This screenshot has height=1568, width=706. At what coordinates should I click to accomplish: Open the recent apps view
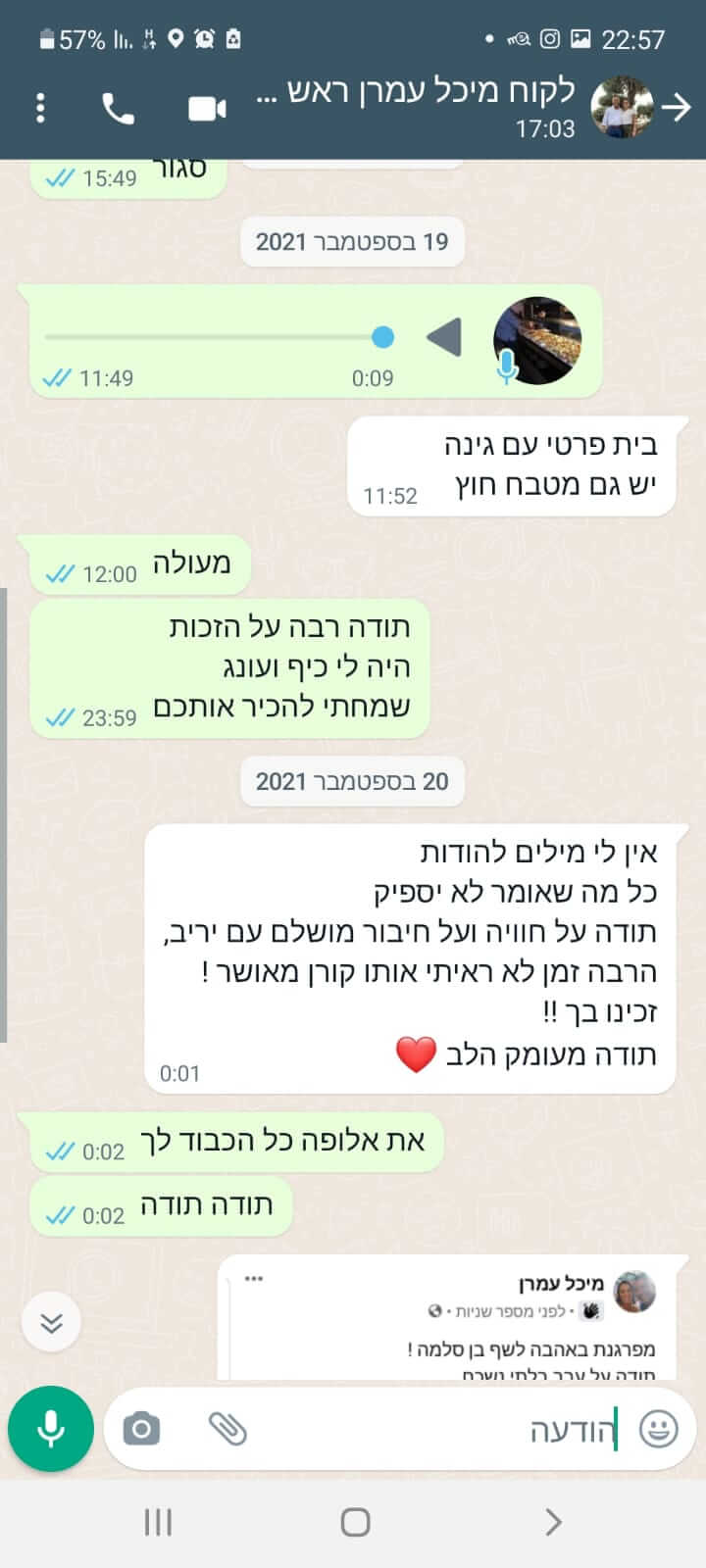(158, 1522)
